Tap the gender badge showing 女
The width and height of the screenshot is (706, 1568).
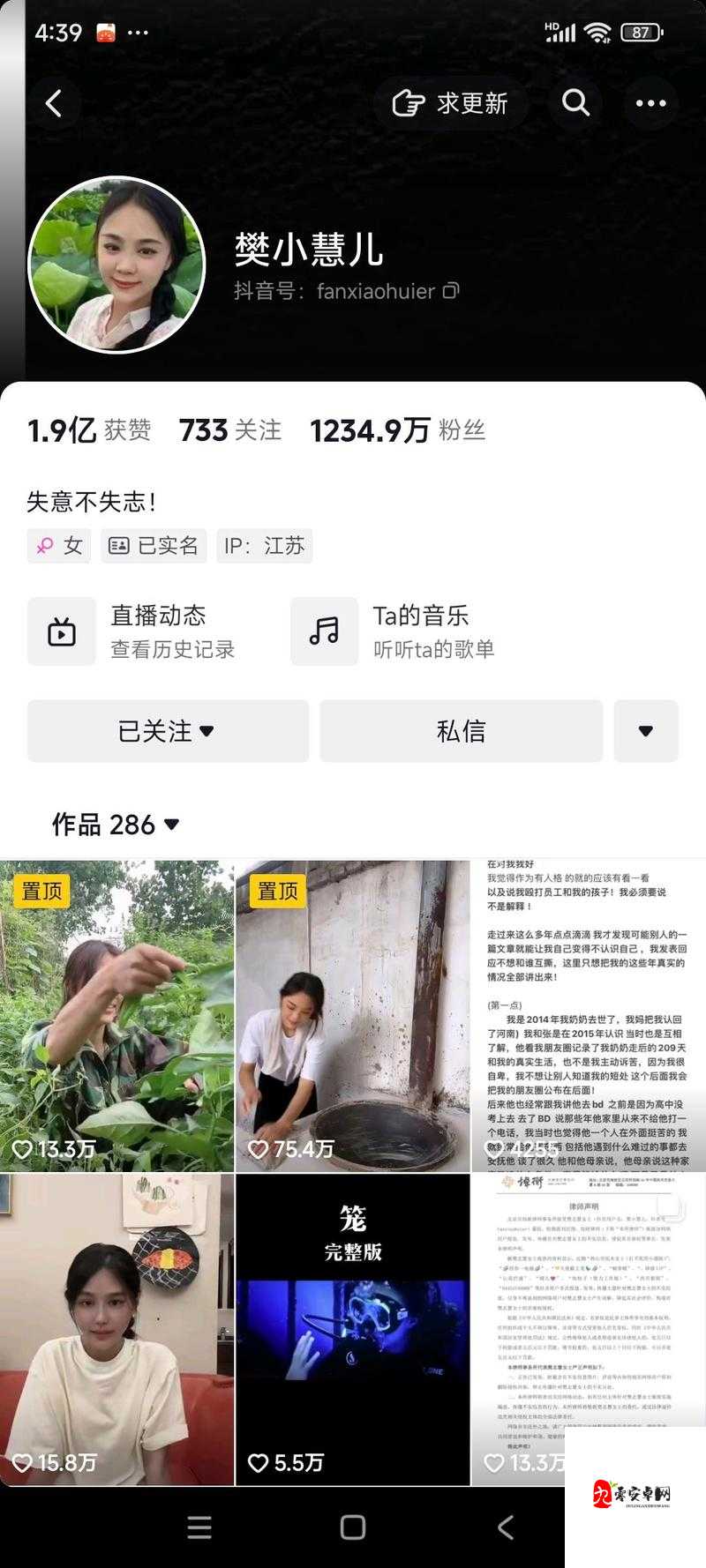point(58,545)
